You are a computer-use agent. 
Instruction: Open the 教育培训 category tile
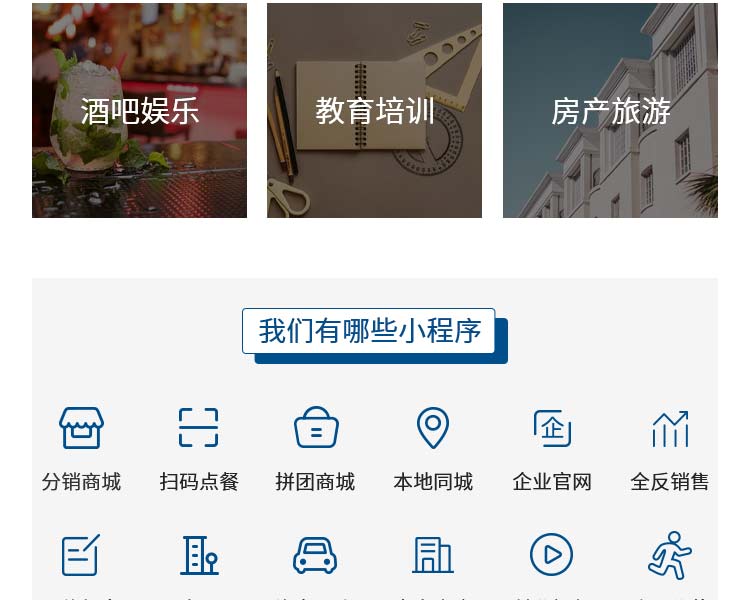[374, 110]
